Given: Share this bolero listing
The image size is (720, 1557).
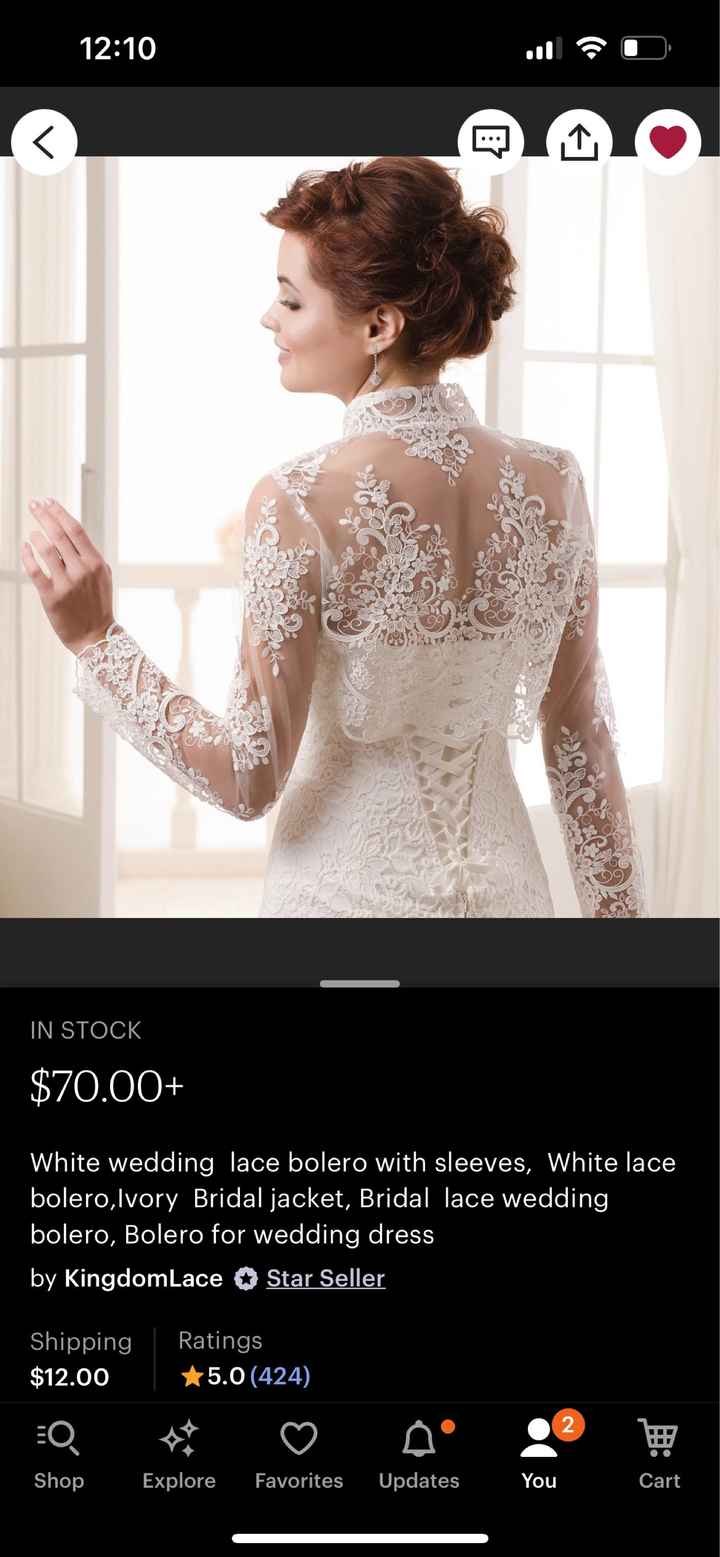Looking at the screenshot, I should click(579, 143).
